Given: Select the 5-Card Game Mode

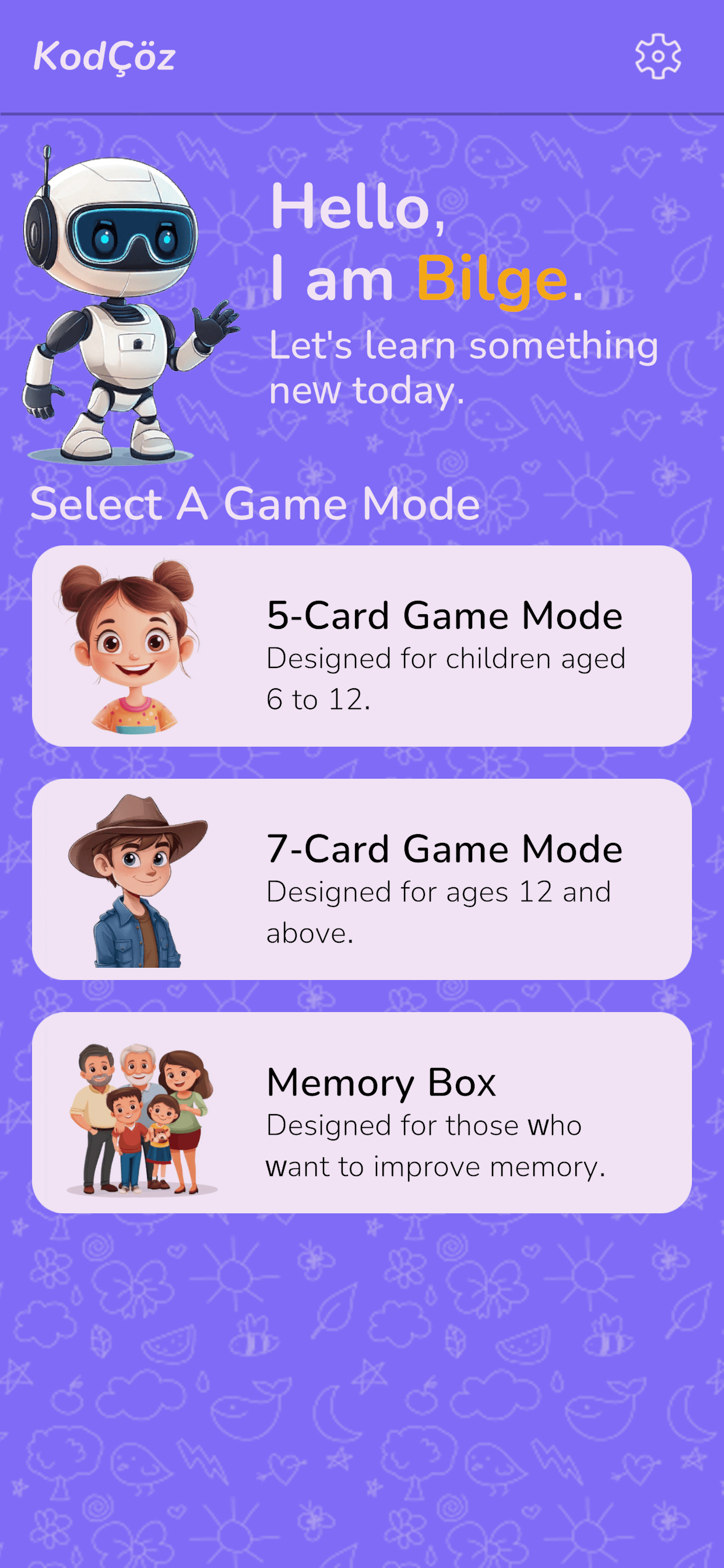Looking at the screenshot, I should tap(361, 646).
